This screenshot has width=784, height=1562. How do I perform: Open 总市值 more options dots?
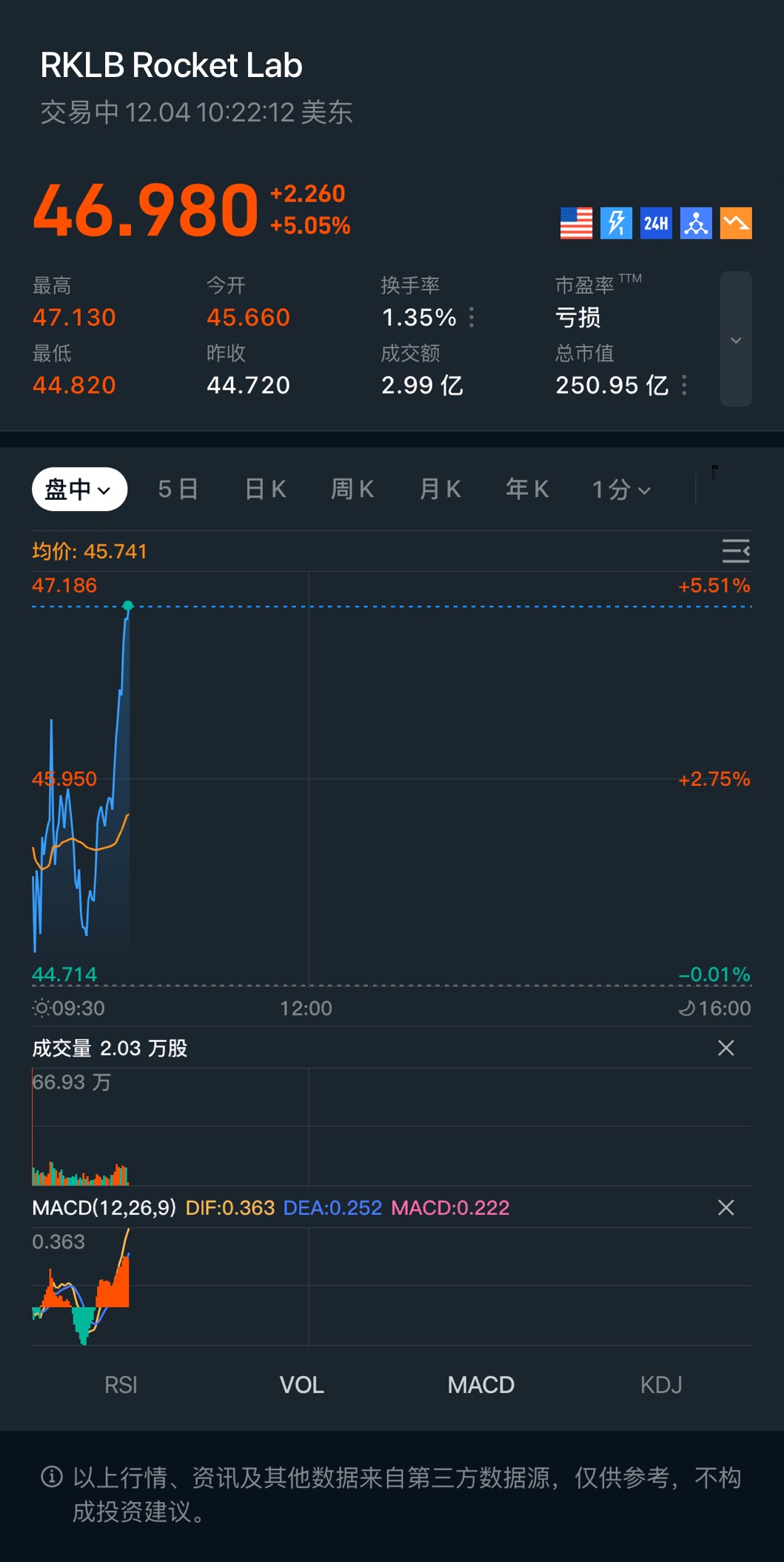click(x=685, y=385)
